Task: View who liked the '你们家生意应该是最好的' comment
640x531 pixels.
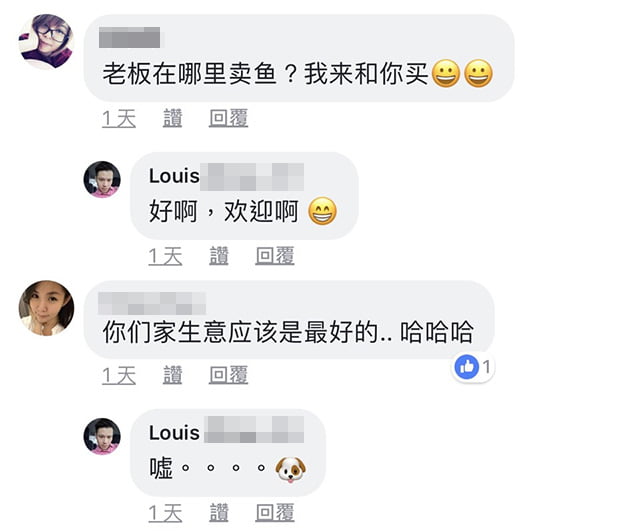Action: (474, 367)
